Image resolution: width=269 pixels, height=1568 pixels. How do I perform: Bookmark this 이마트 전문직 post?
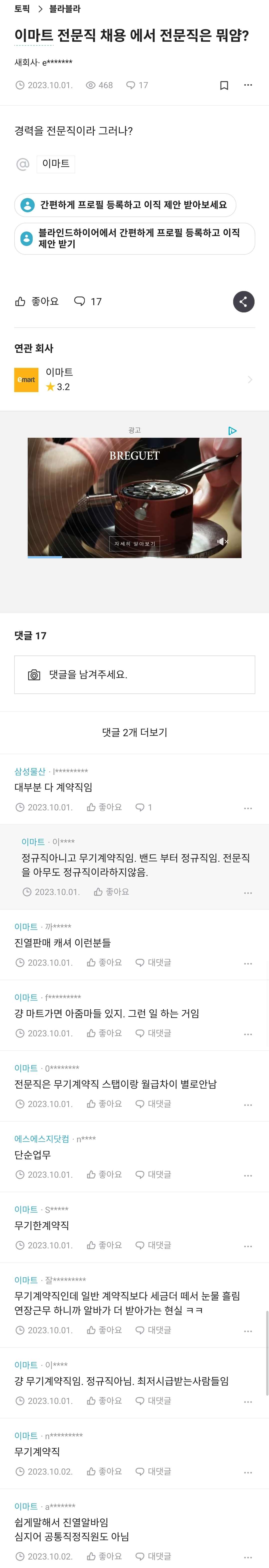click(224, 85)
